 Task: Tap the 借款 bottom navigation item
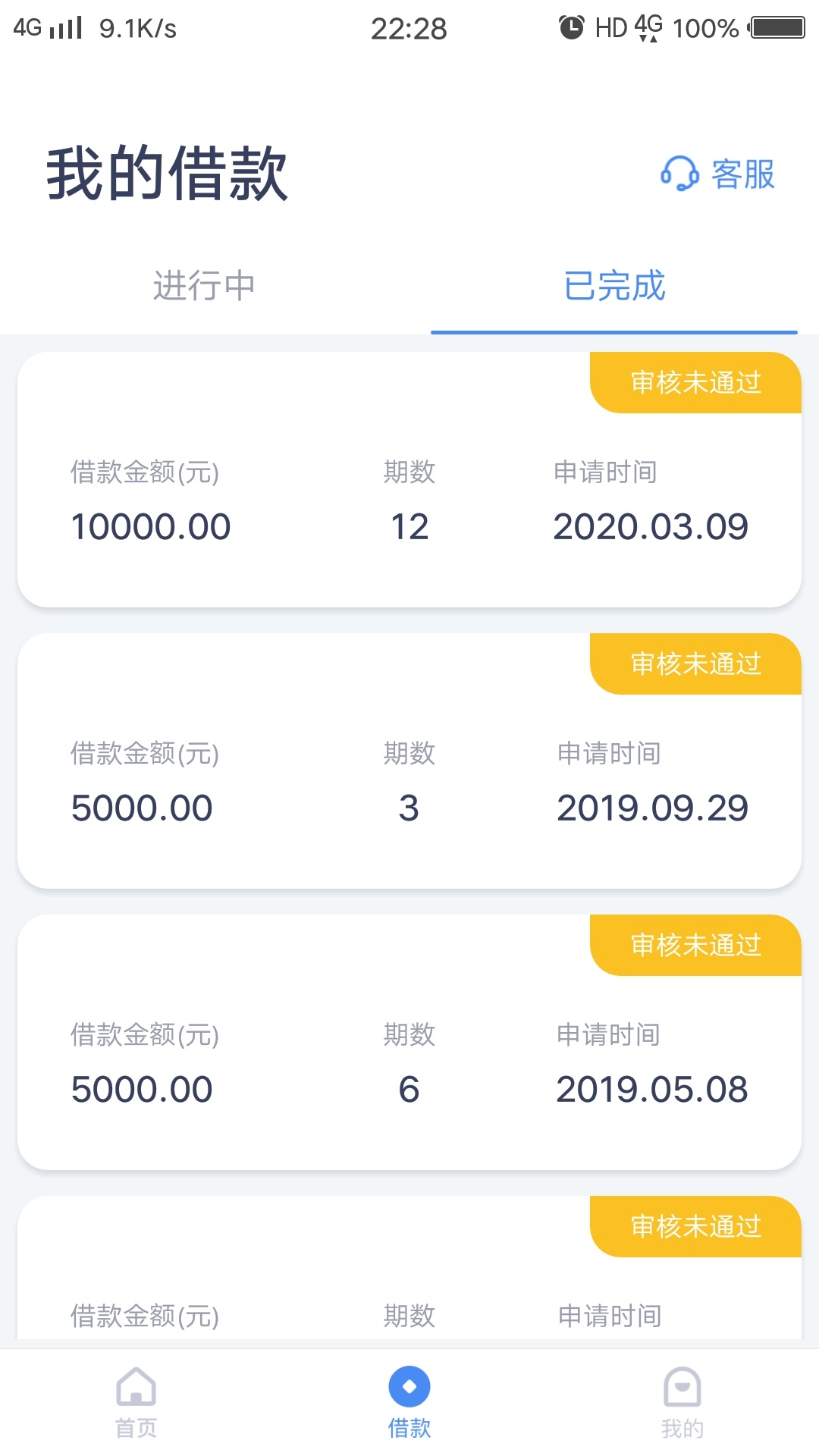click(x=409, y=1403)
